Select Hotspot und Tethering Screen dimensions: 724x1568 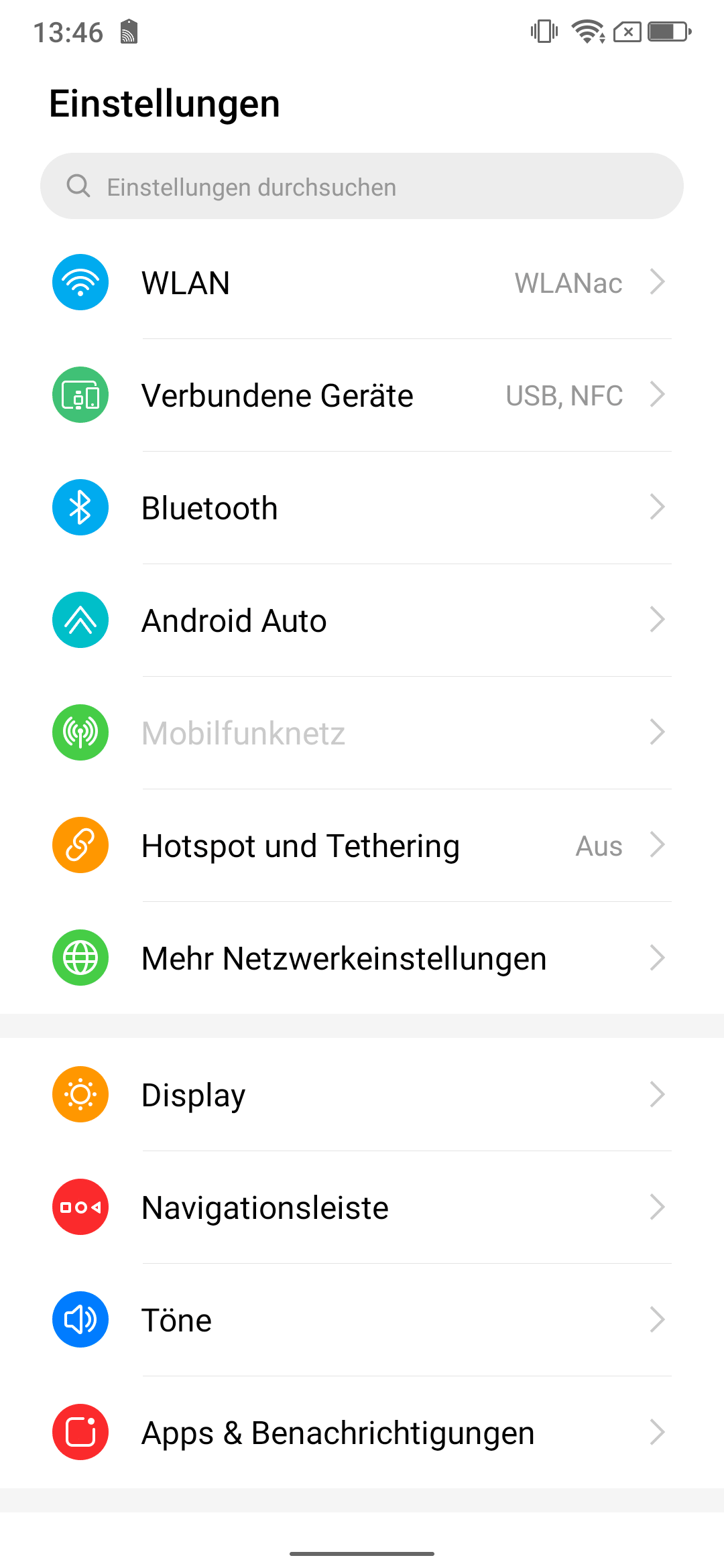pos(362,845)
